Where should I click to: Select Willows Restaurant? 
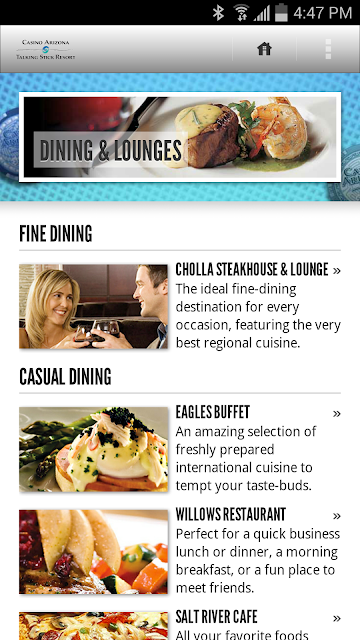pyautogui.click(x=180, y=551)
